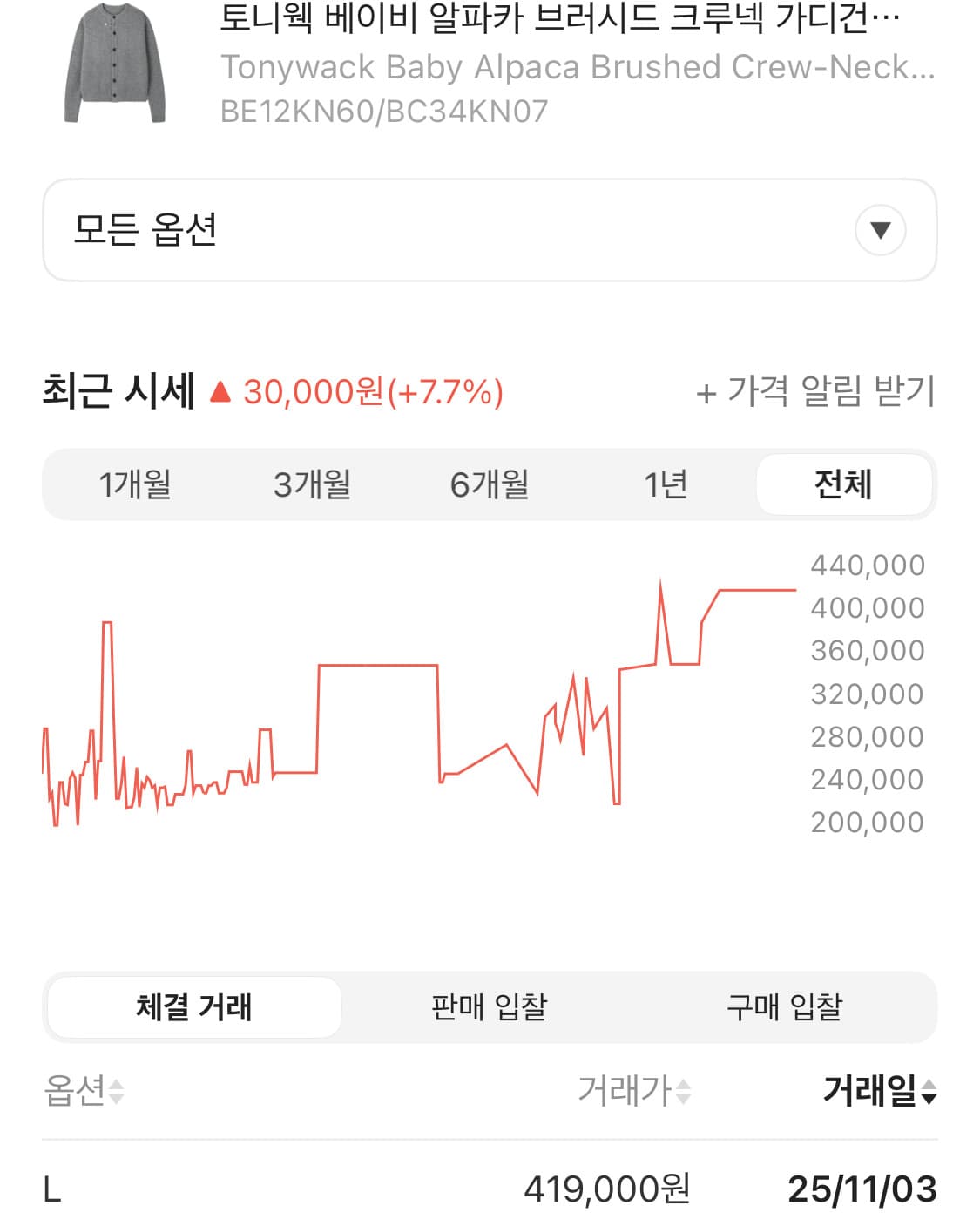Select the 3개월 chart period
This screenshot has height=1226, width=980.
coord(314,485)
